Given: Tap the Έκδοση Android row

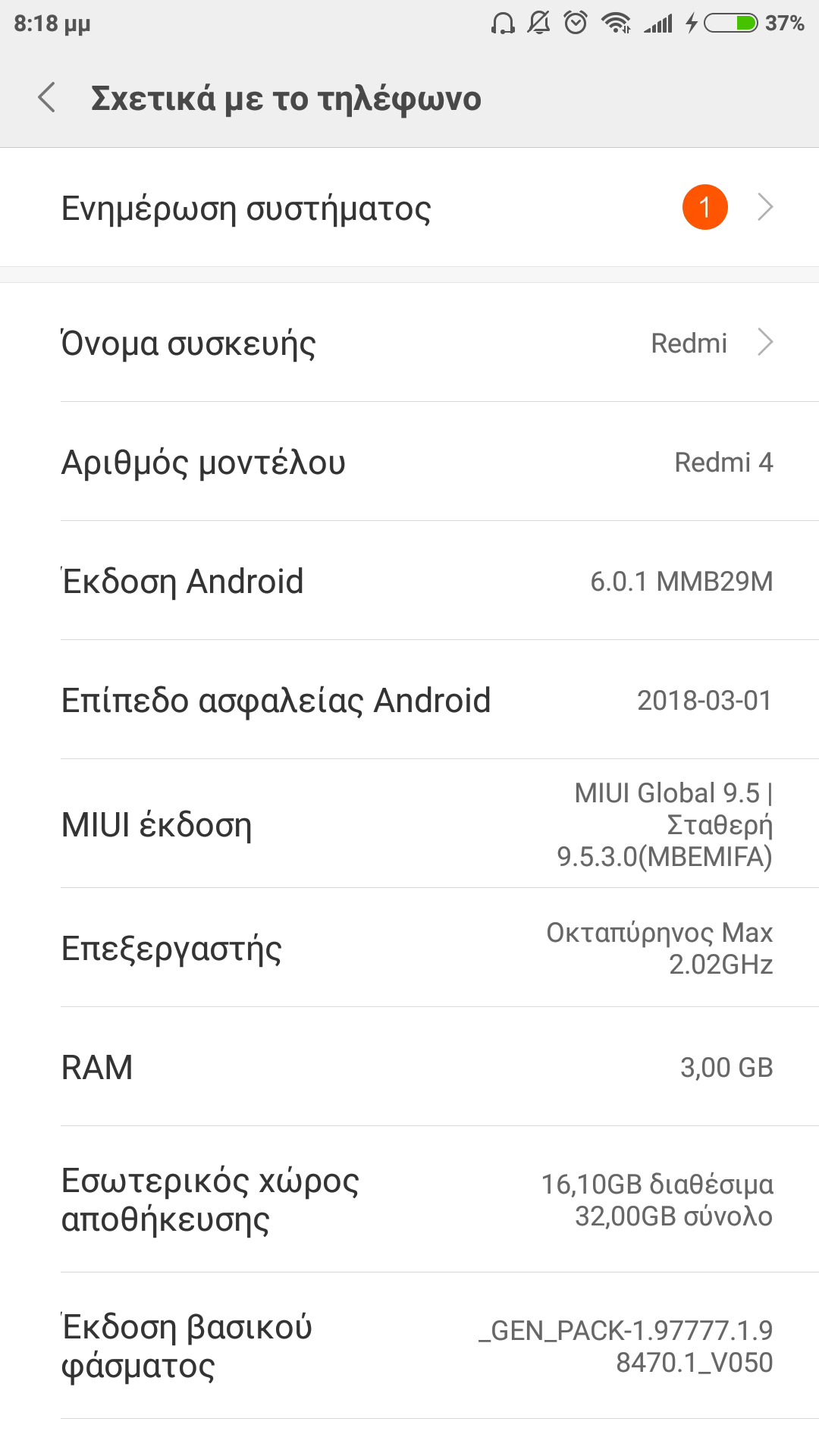Looking at the screenshot, I should pyautogui.click(x=409, y=581).
